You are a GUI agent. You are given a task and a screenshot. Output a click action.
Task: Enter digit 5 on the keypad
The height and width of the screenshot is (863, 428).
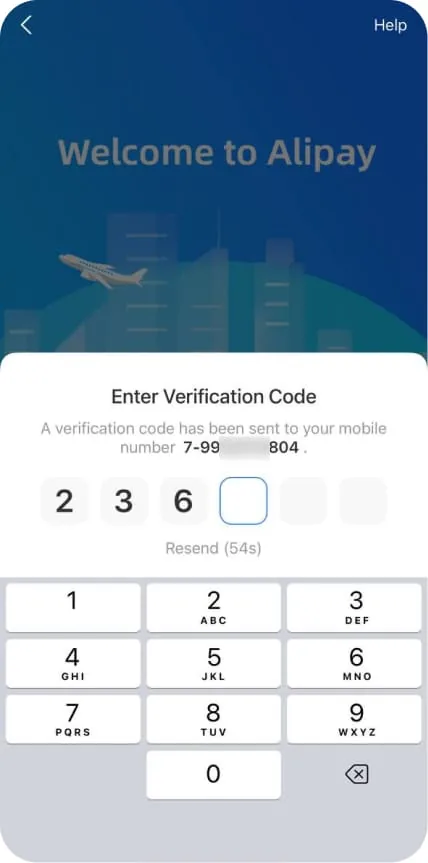[x=213, y=664]
